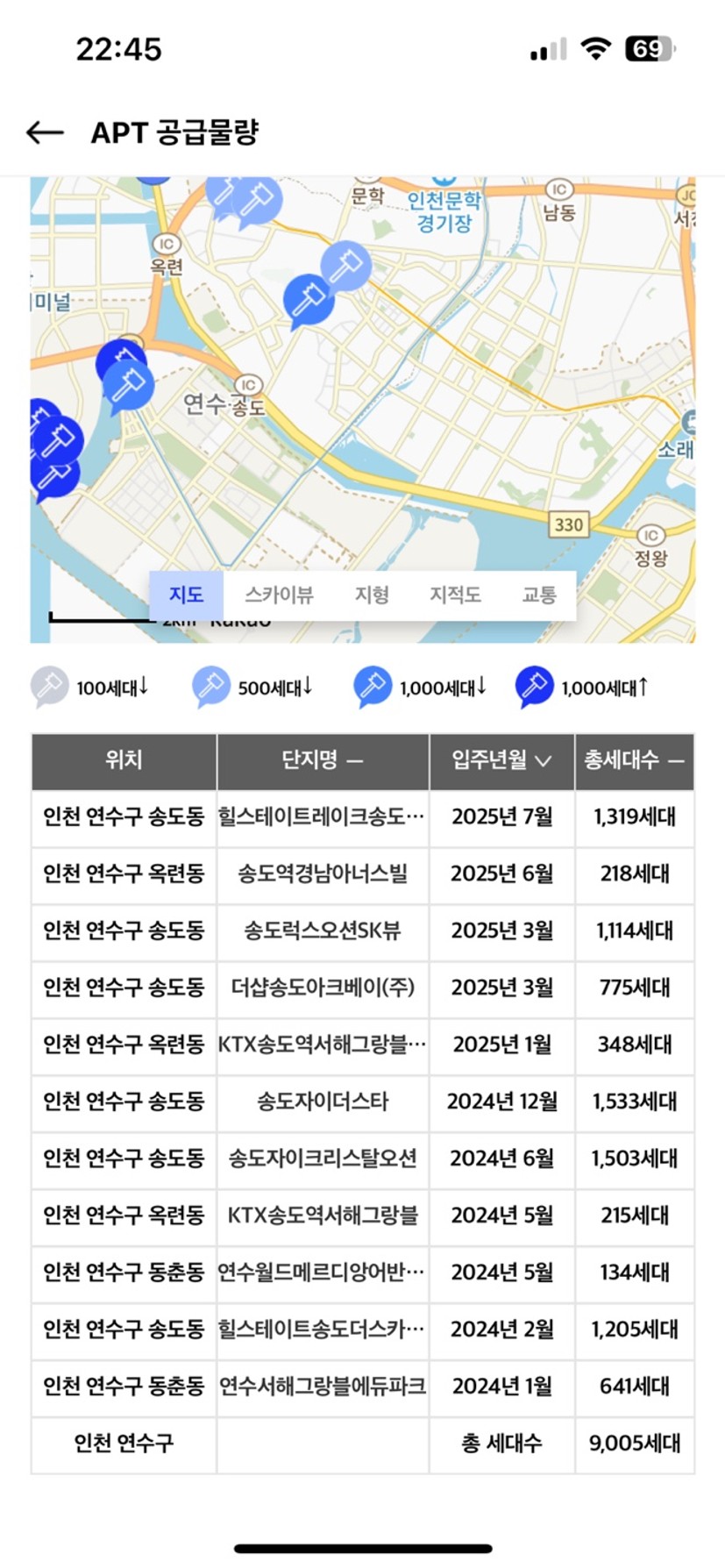Select the 지적도 cadastral map tab
Image resolution: width=725 pixels, height=1568 pixels.
click(455, 595)
